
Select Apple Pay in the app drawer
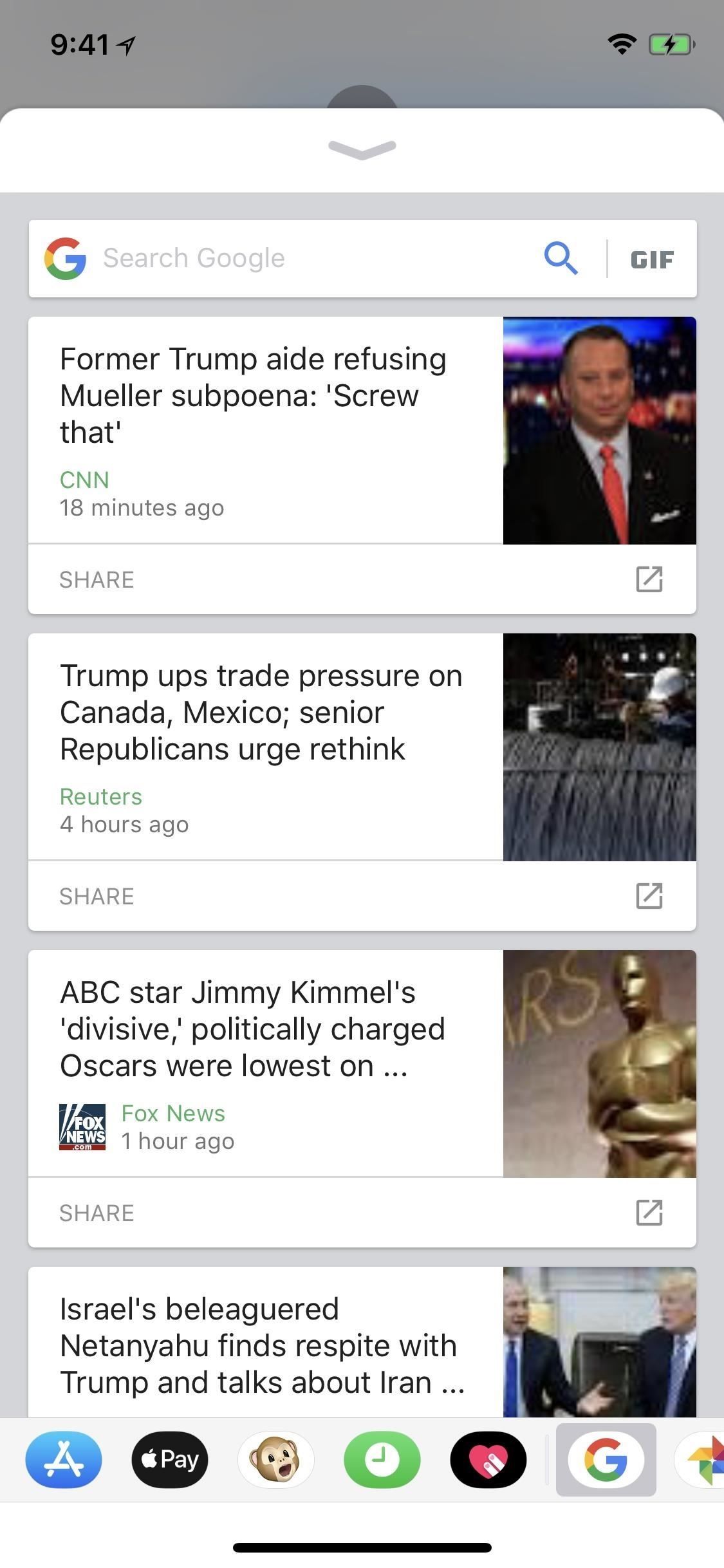pos(170,1459)
